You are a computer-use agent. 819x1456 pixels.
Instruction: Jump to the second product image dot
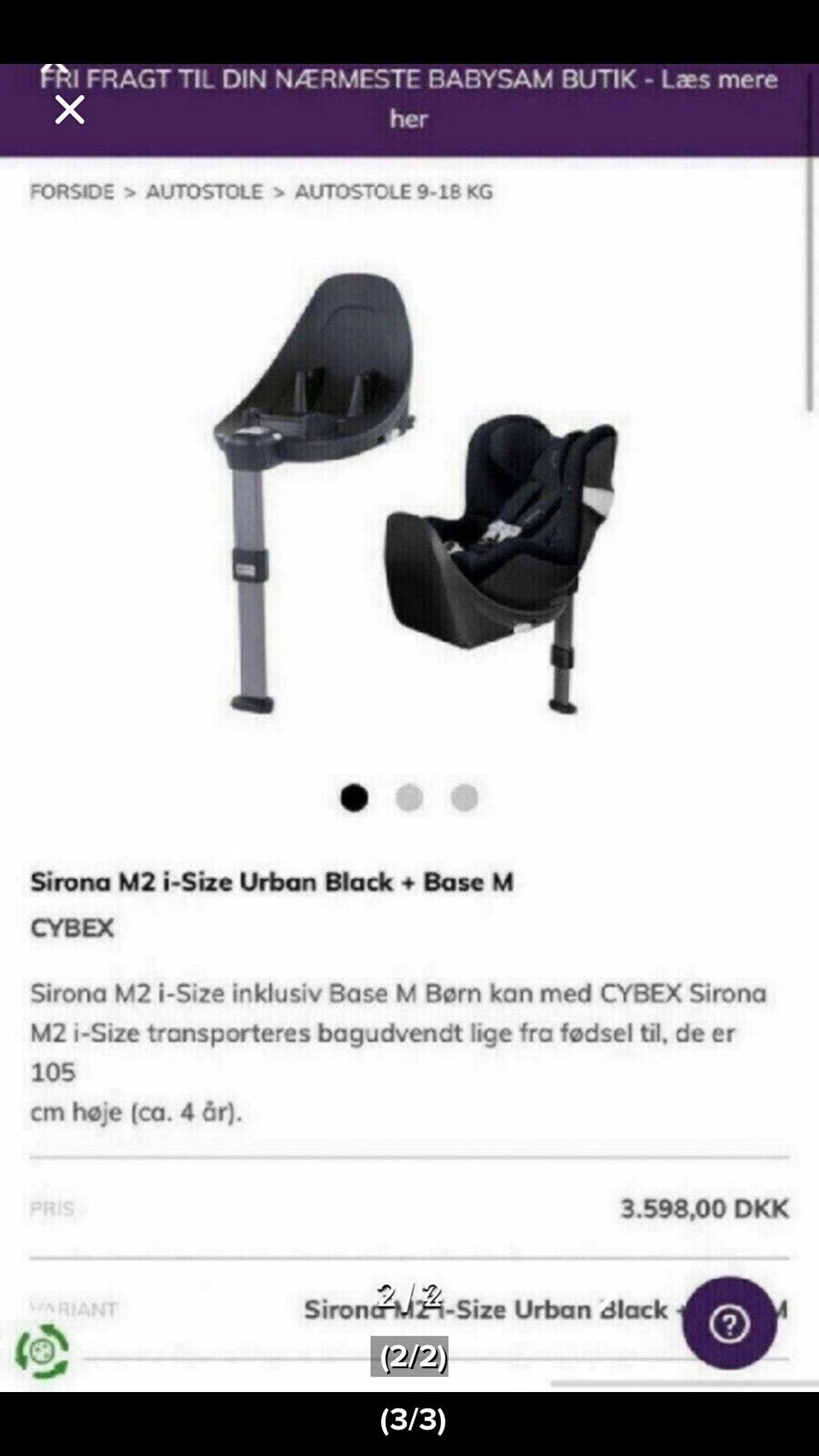point(409,798)
